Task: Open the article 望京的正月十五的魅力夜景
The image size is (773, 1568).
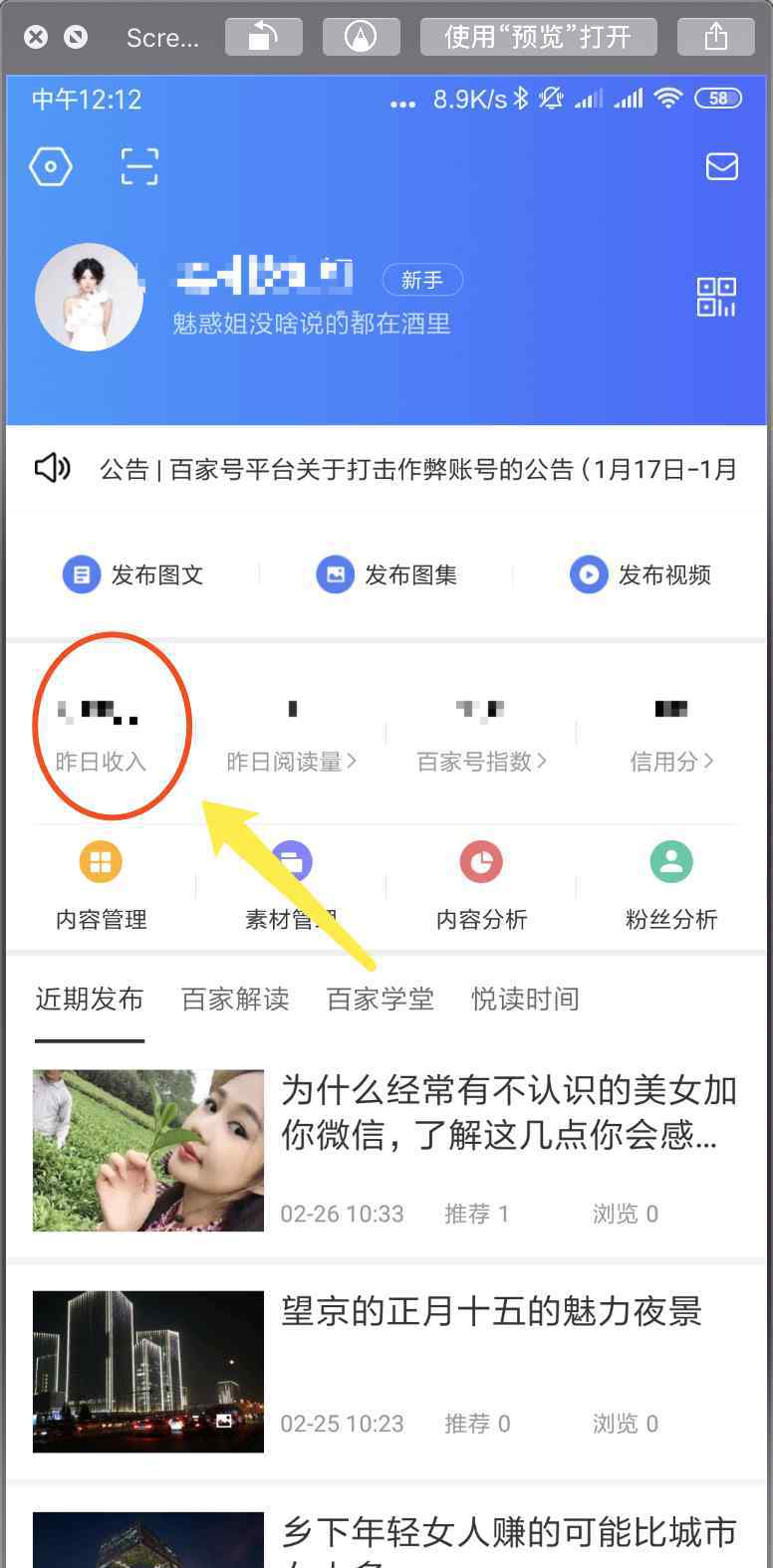Action: click(x=491, y=1311)
